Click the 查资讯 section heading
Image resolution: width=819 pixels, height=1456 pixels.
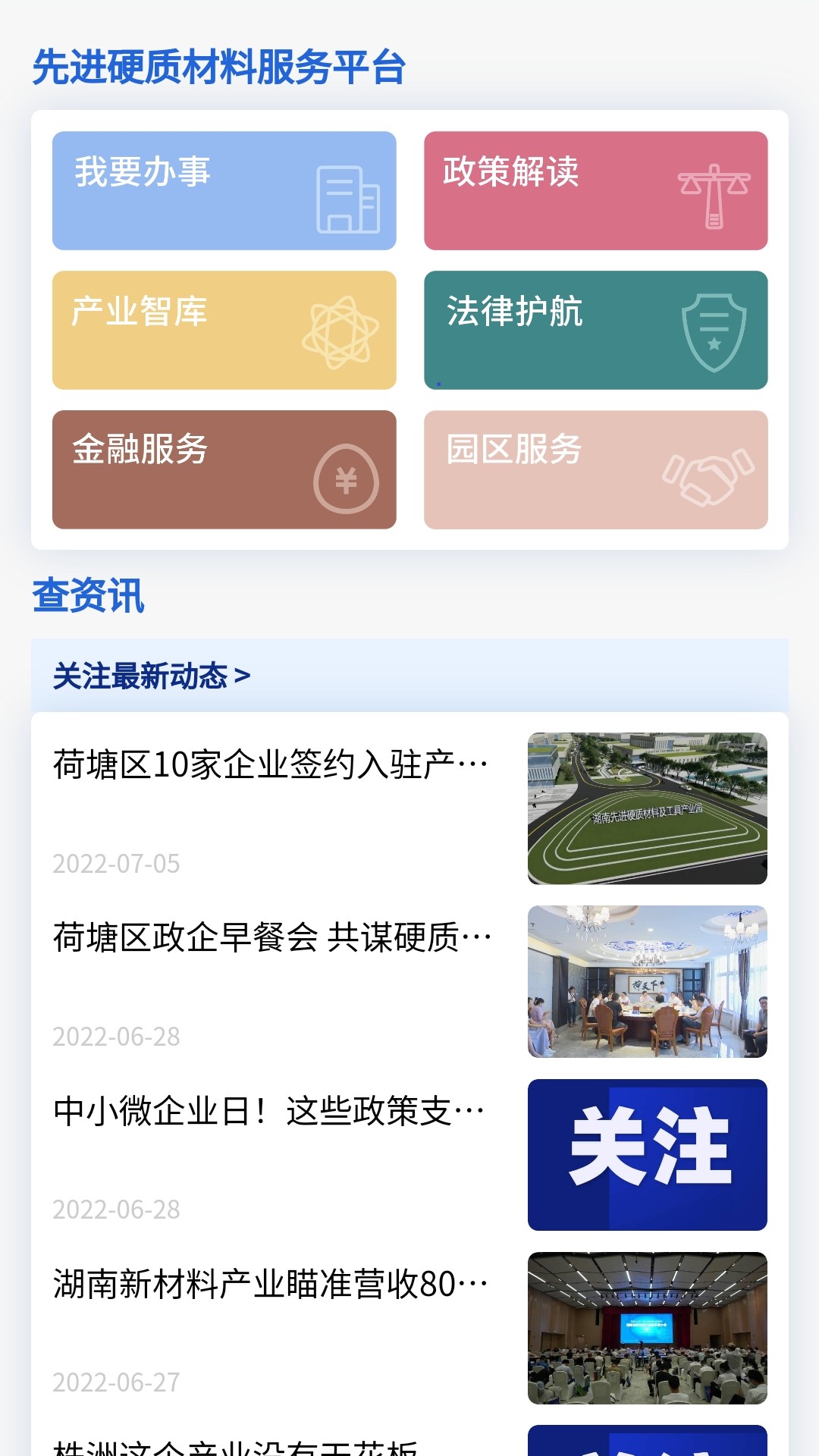click(x=88, y=598)
